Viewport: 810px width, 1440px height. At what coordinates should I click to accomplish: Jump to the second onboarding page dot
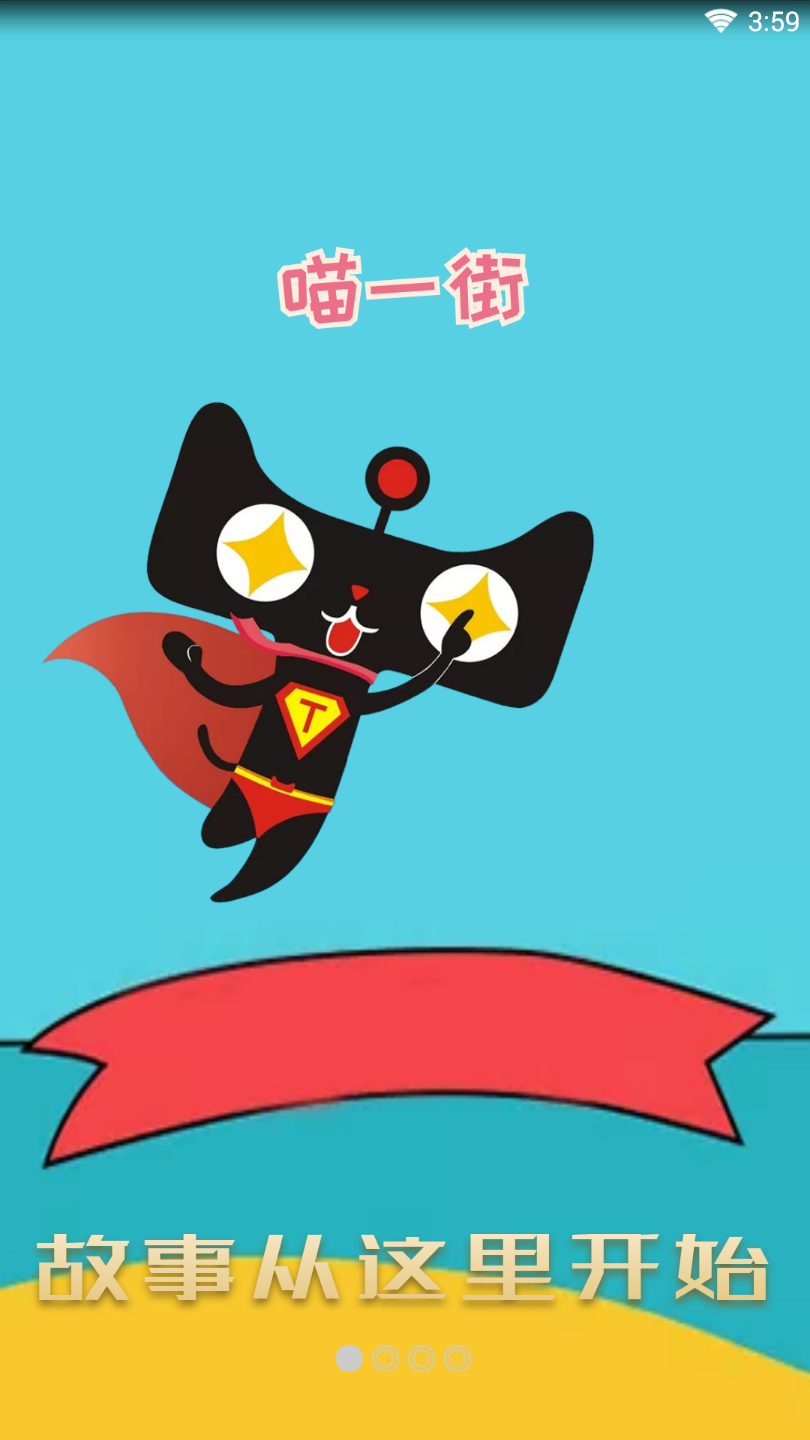[x=385, y=1358]
